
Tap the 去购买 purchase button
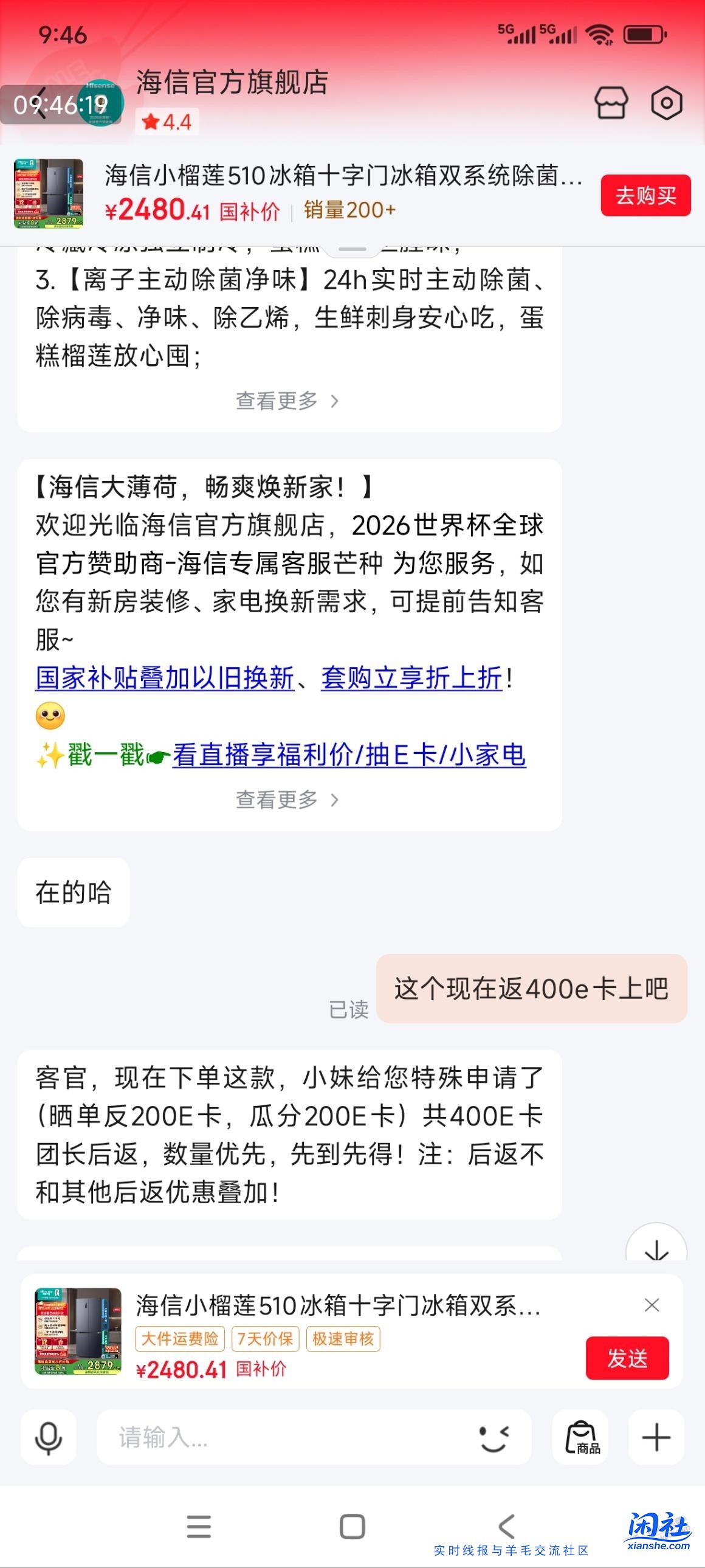coord(645,195)
